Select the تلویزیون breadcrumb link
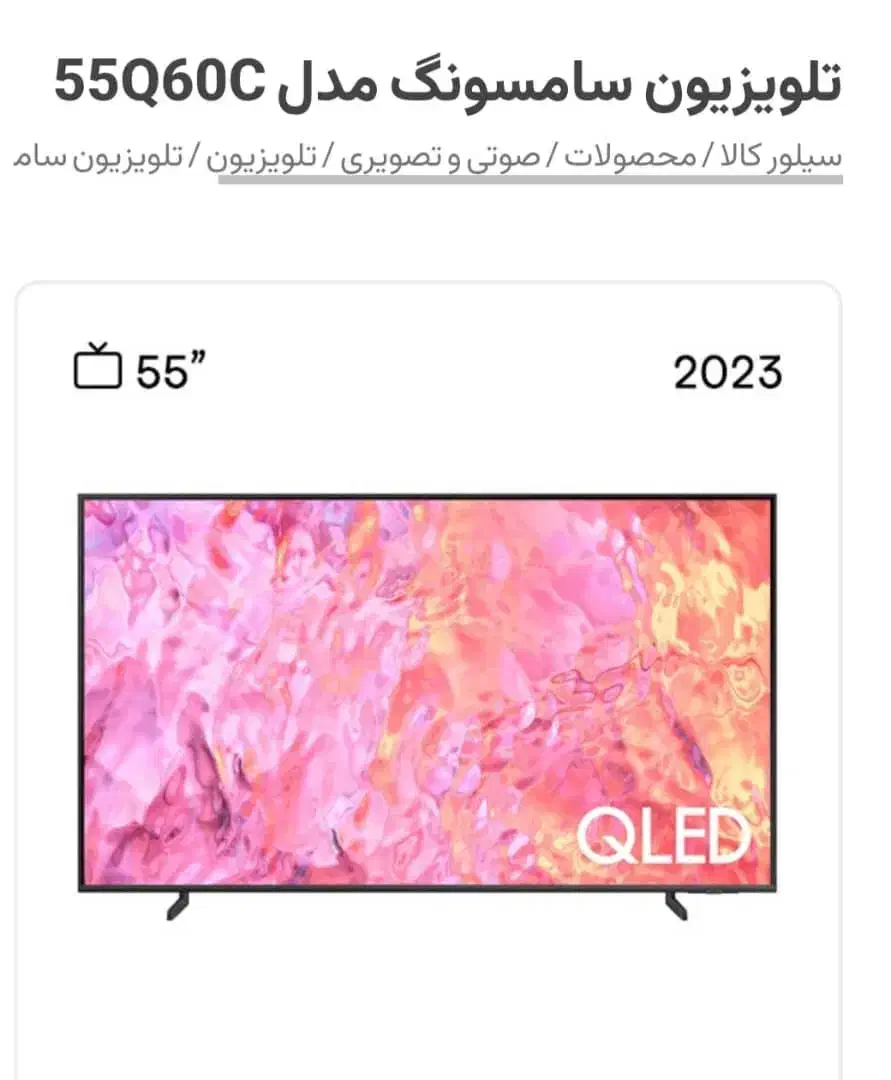 coord(262,157)
